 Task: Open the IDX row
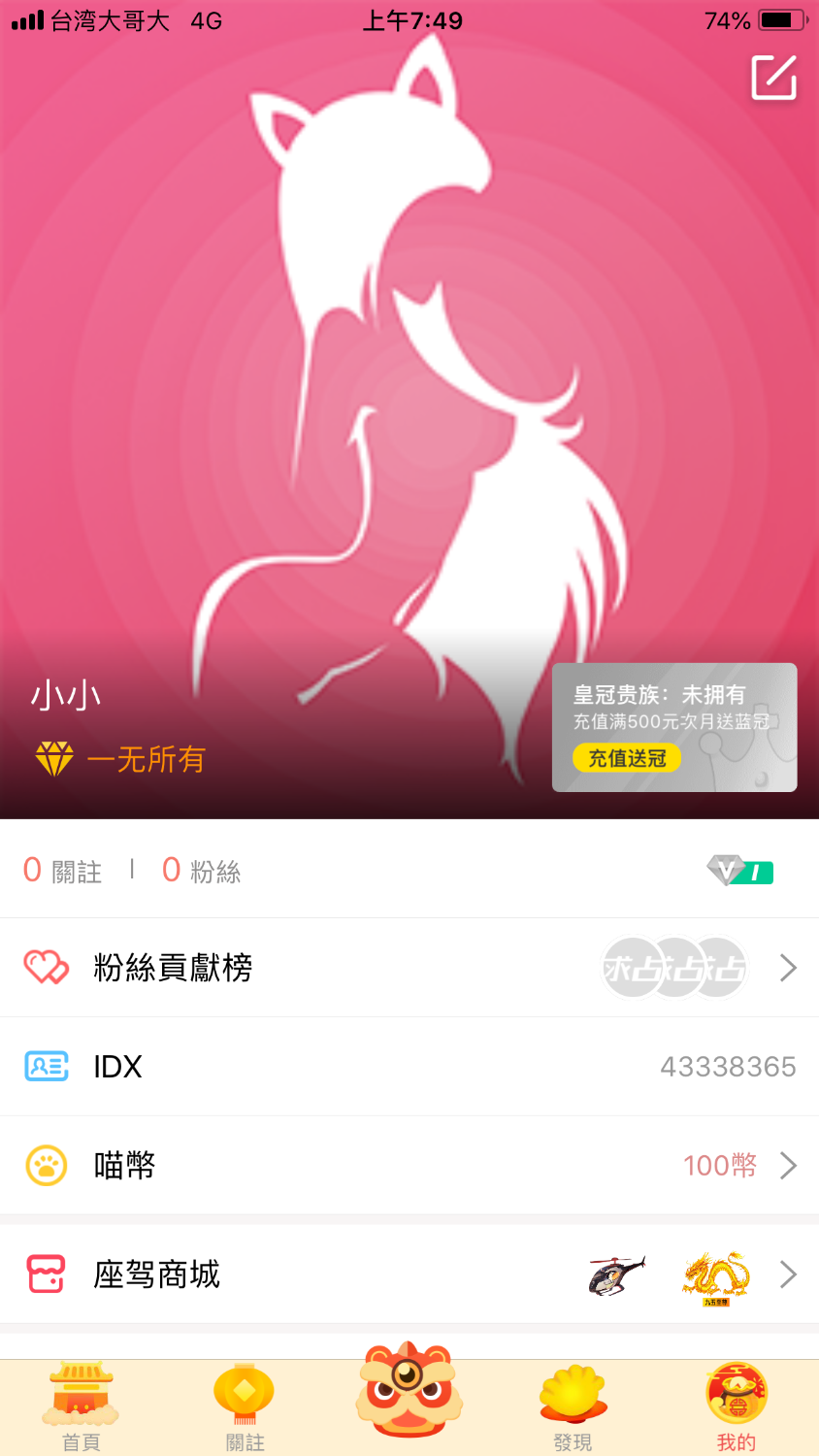point(409,1067)
